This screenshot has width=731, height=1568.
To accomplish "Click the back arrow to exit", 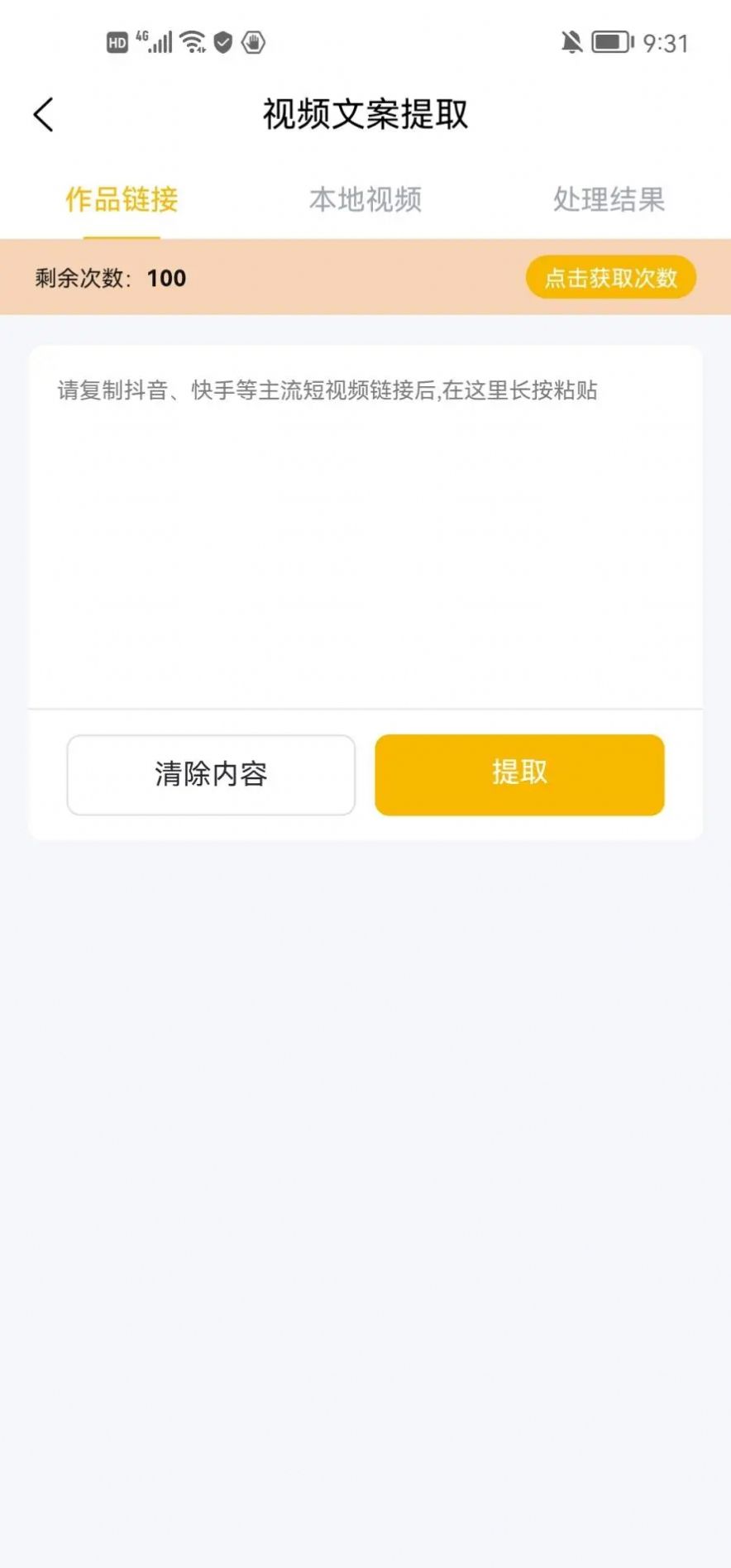I will [x=42, y=113].
